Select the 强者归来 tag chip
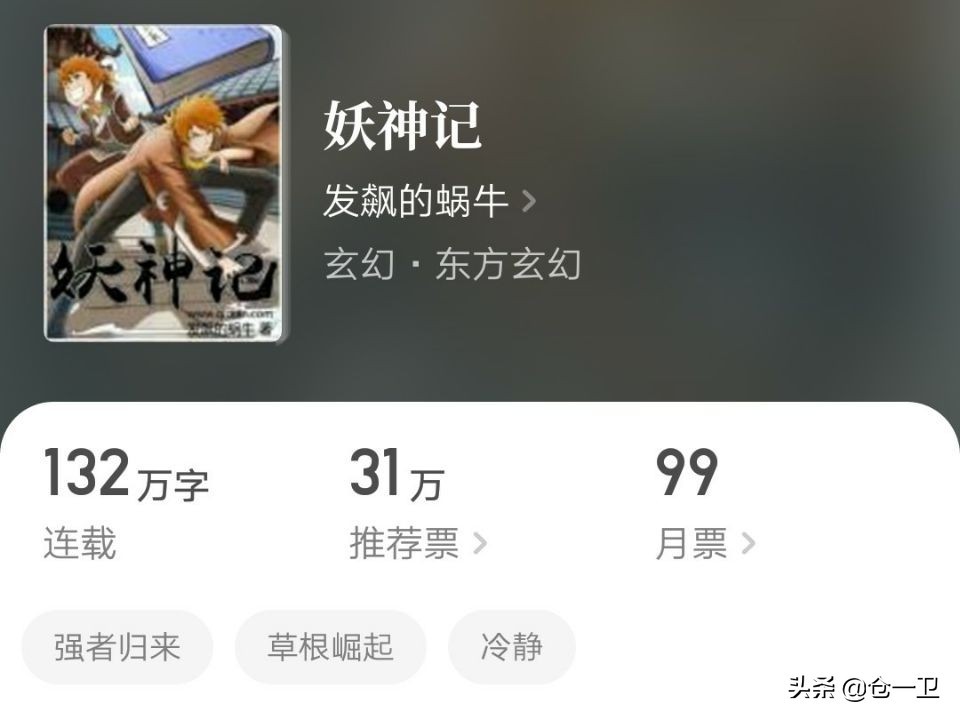The width and height of the screenshot is (960, 720). coord(117,647)
